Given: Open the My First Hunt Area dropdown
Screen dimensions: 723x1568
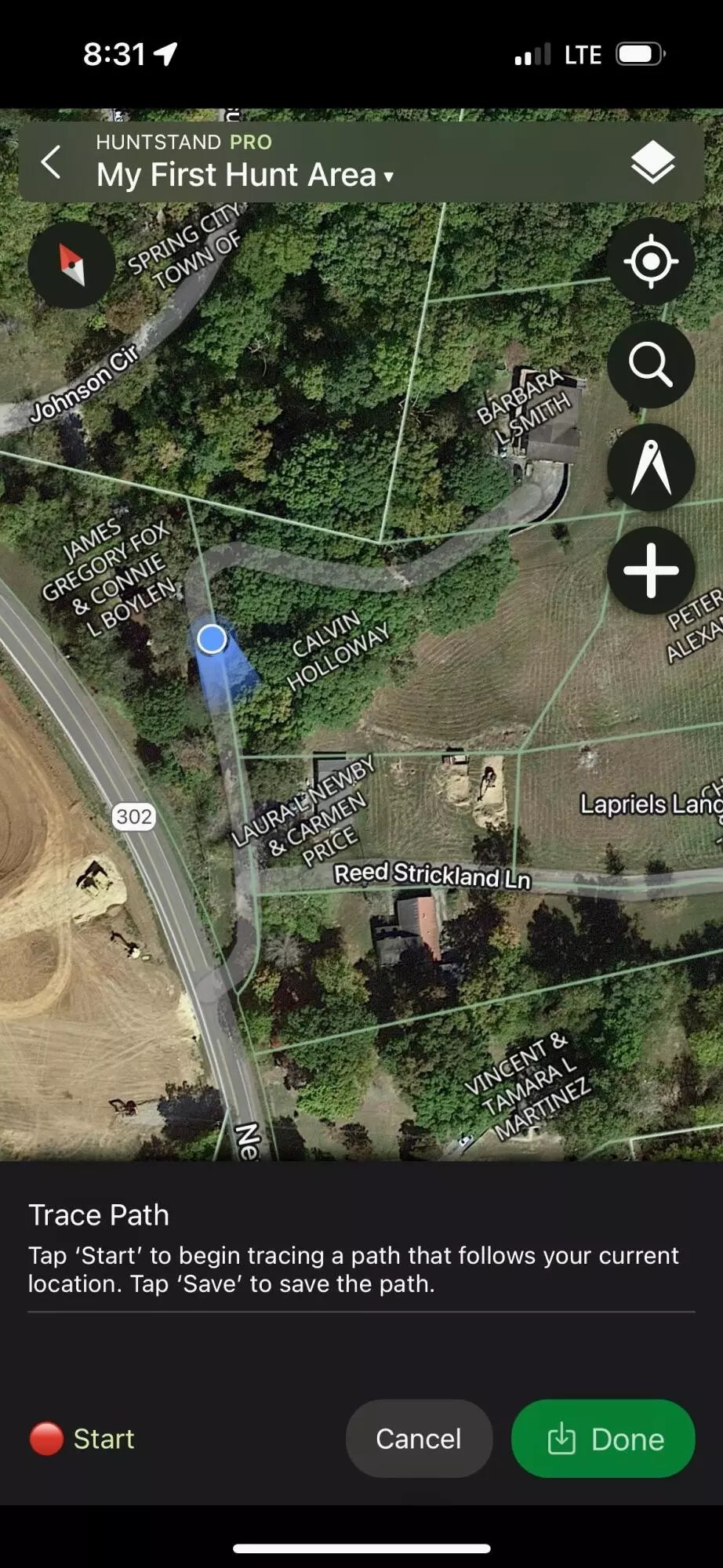Looking at the screenshot, I should click(x=245, y=175).
